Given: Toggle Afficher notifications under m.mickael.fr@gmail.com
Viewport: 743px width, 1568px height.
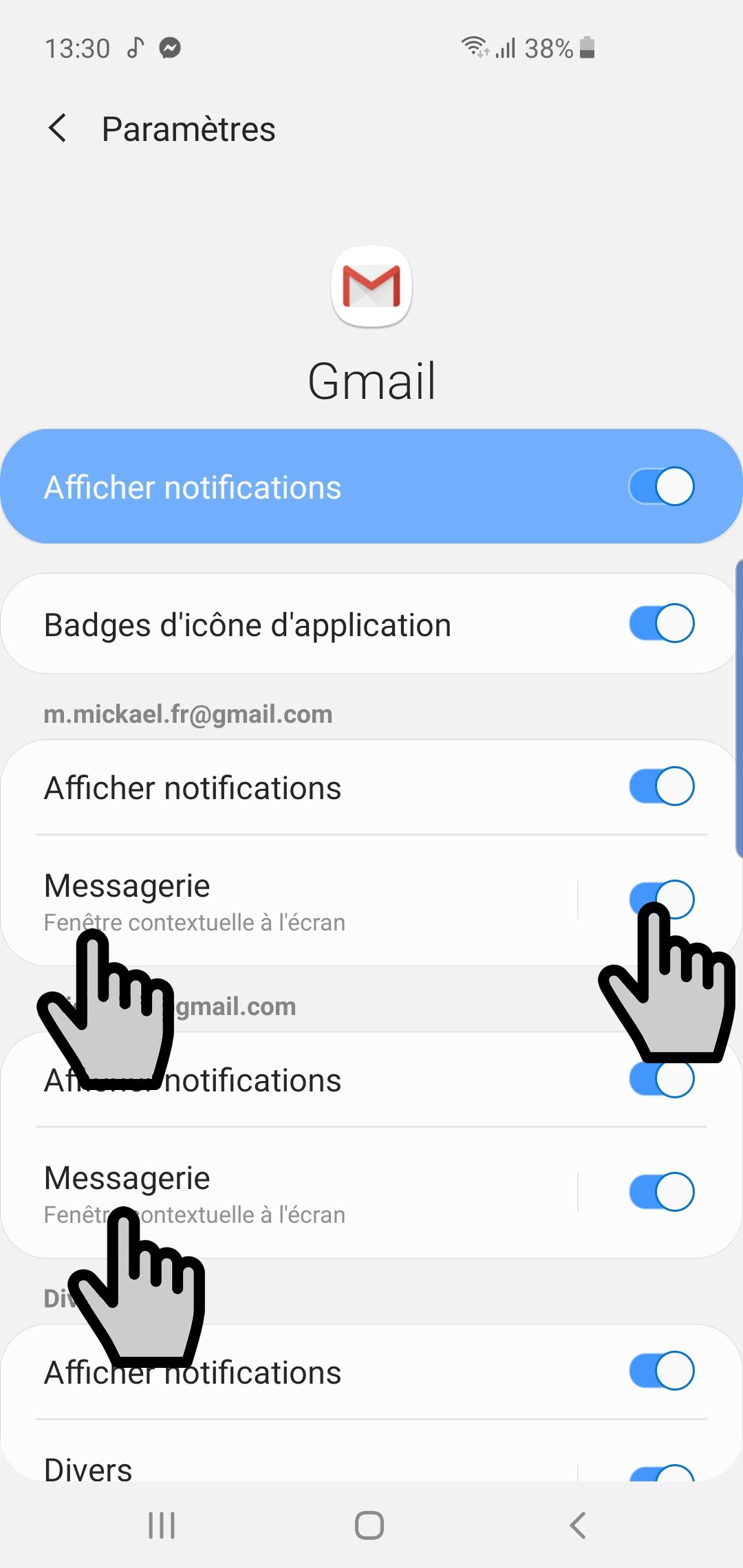Looking at the screenshot, I should (661, 786).
